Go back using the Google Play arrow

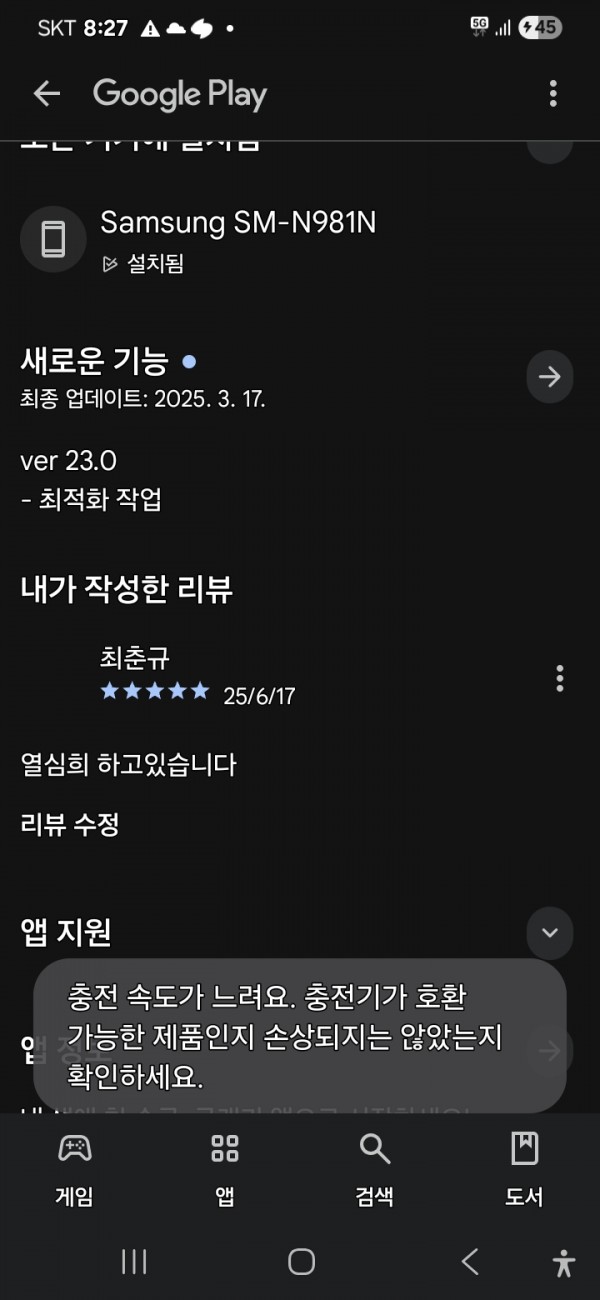point(46,94)
